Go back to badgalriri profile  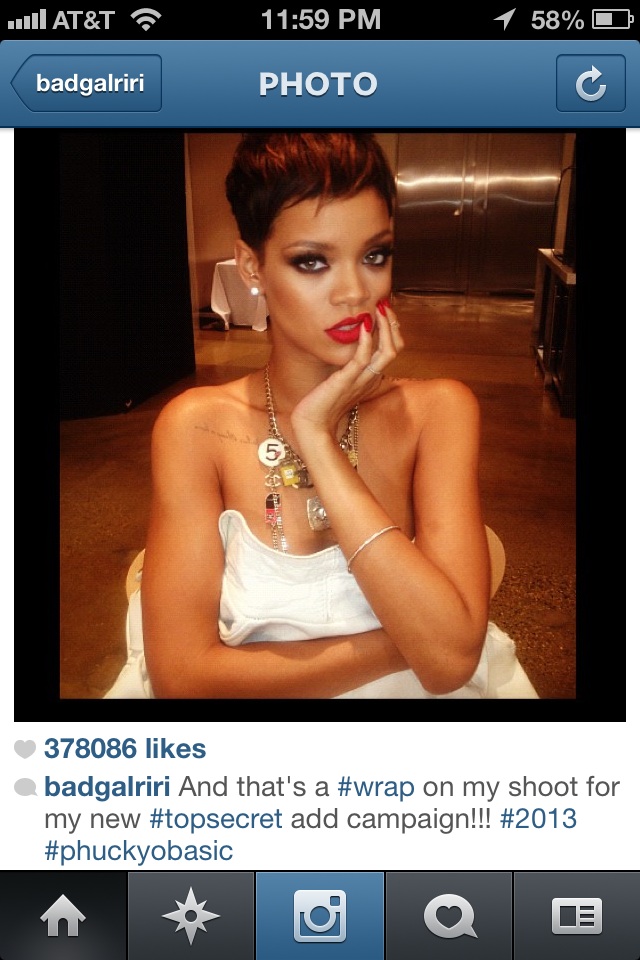(87, 84)
